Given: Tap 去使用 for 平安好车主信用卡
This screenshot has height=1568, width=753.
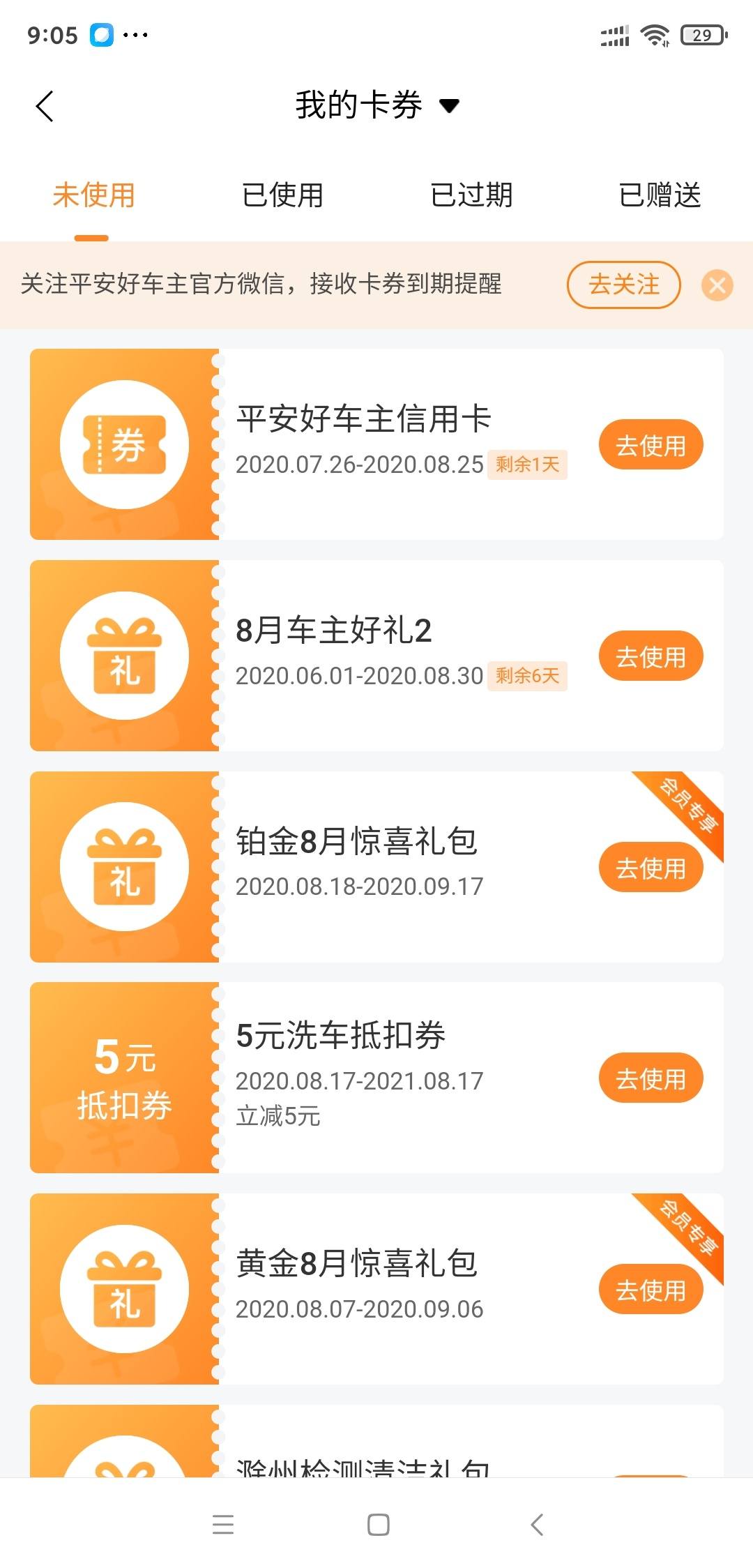Looking at the screenshot, I should click(651, 445).
